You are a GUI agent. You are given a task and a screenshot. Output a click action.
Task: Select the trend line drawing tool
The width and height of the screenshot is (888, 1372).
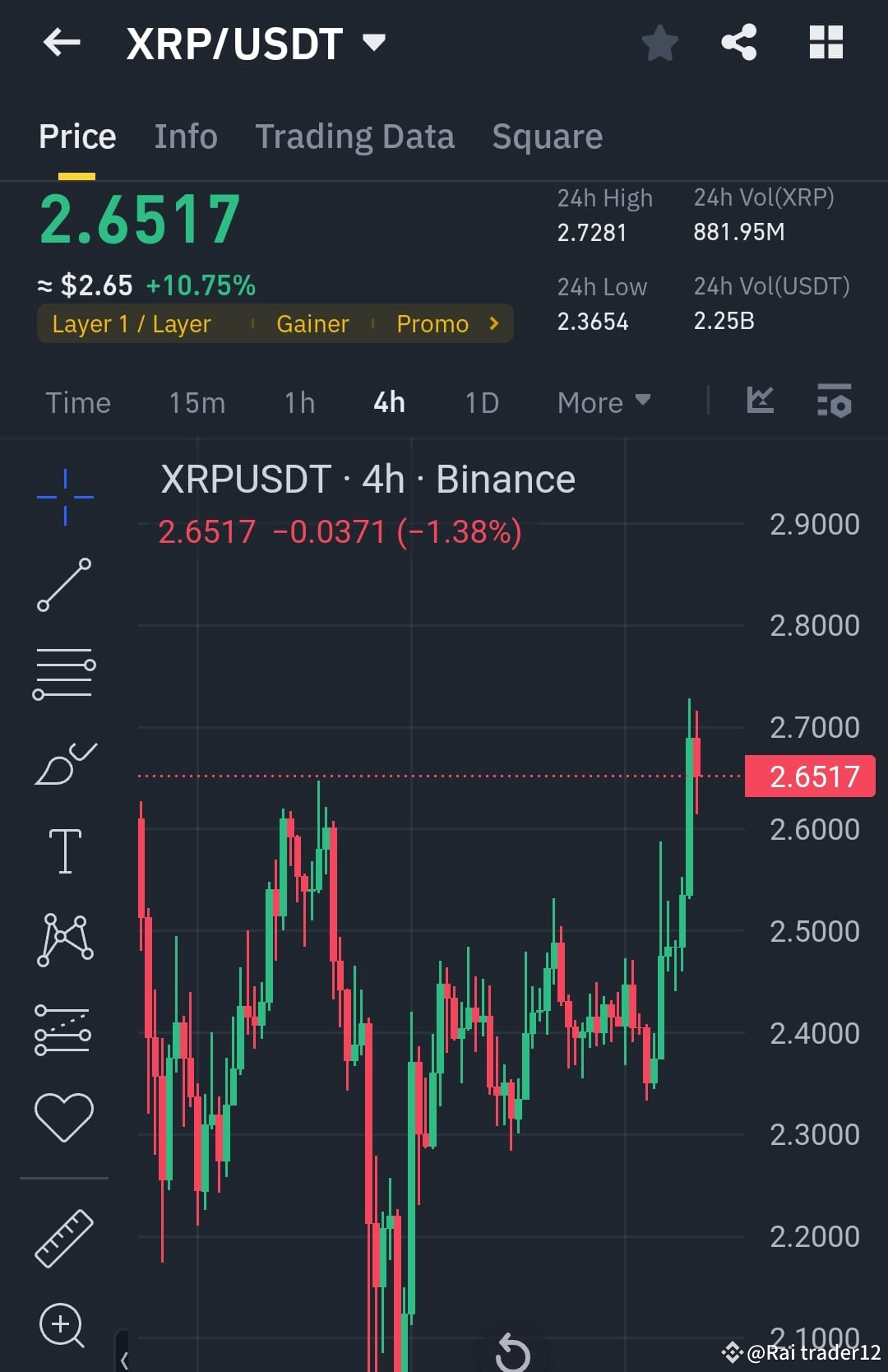click(x=65, y=586)
